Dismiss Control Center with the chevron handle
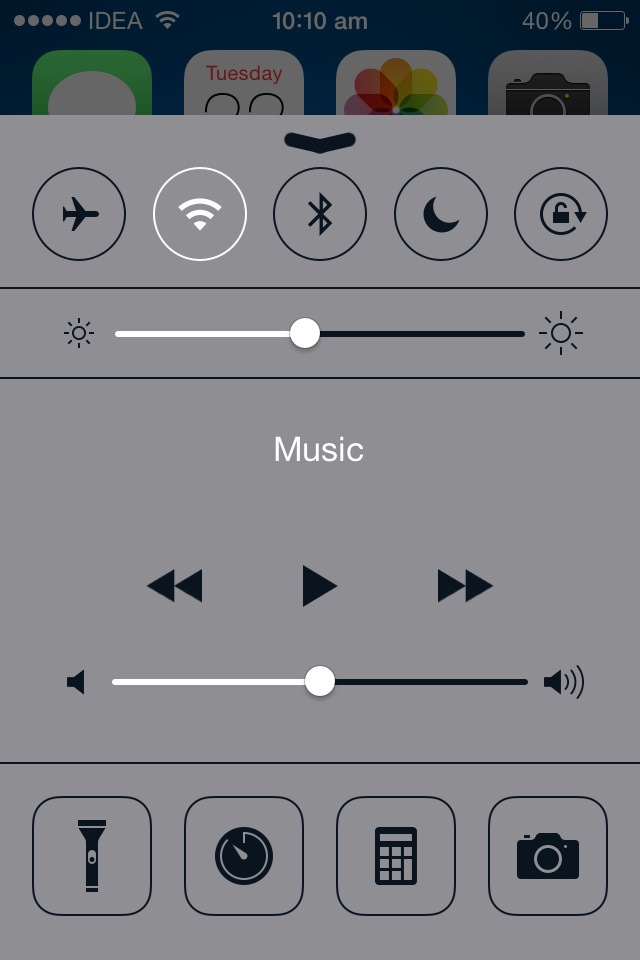Image resolution: width=640 pixels, height=960 pixels. [x=320, y=141]
